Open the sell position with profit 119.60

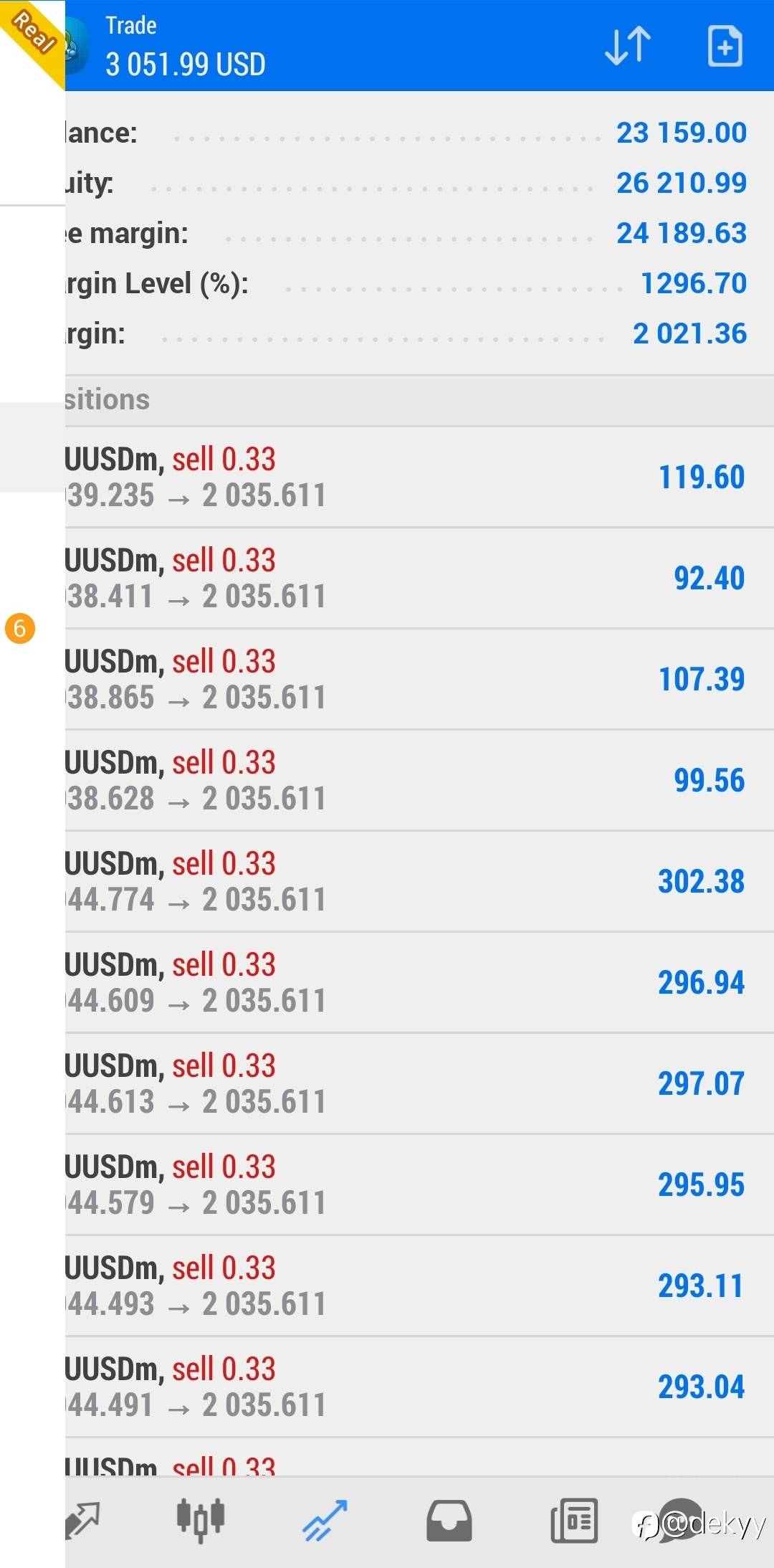(x=419, y=477)
